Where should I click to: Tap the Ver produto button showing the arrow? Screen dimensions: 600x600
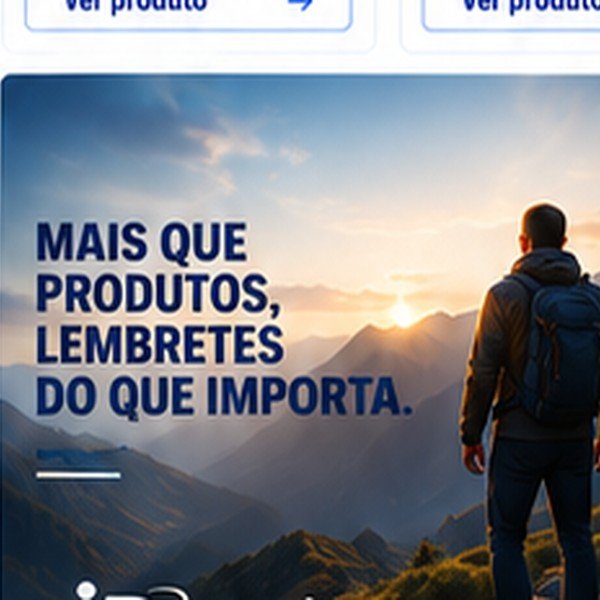point(188,13)
